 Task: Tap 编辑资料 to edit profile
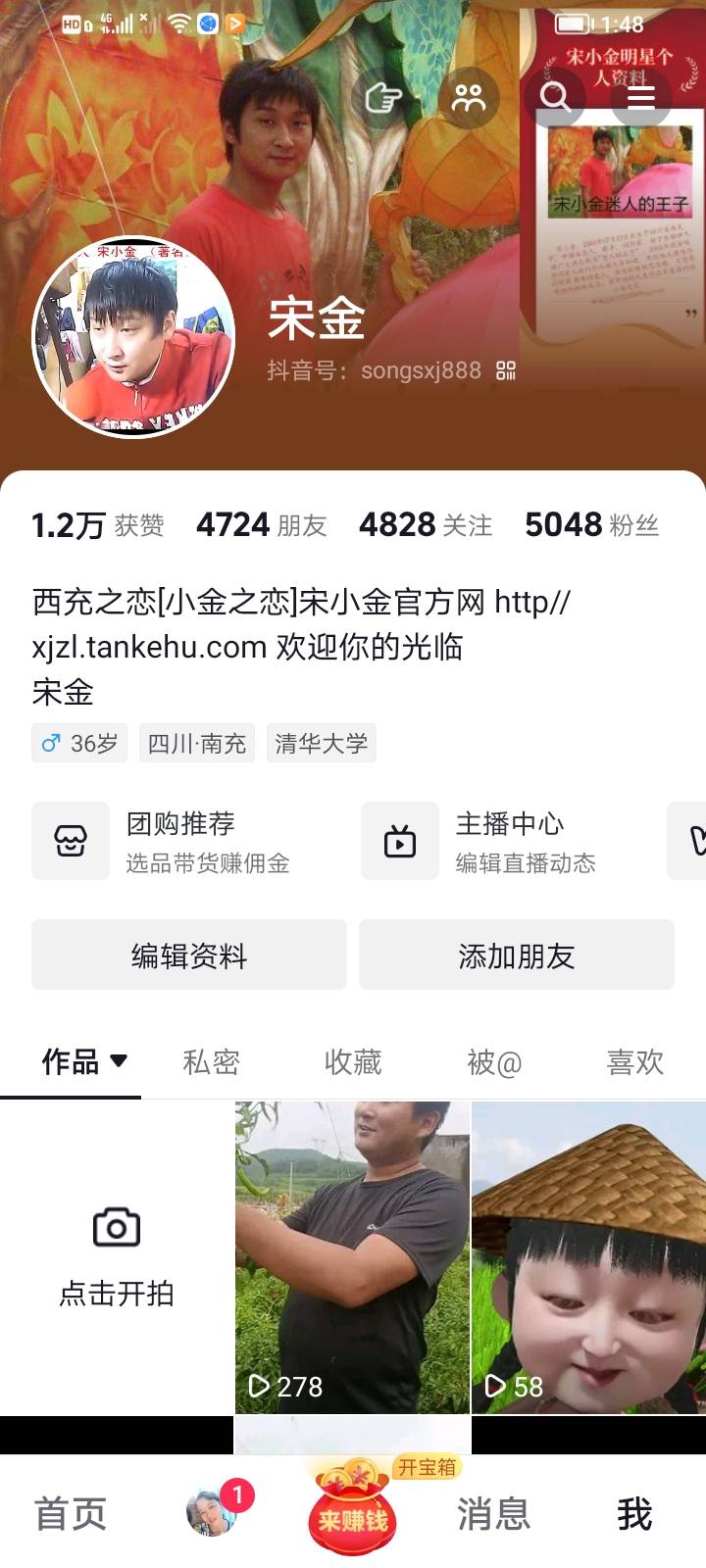pyautogui.click(x=189, y=955)
